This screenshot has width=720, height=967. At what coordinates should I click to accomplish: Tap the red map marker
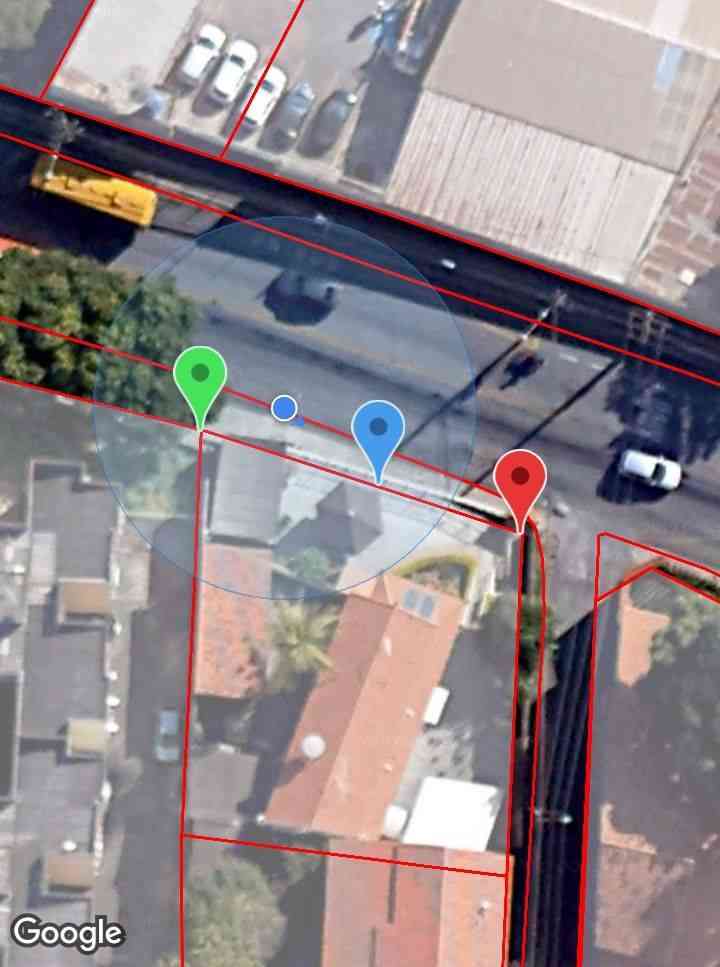pyautogui.click(x=520, y=481)
